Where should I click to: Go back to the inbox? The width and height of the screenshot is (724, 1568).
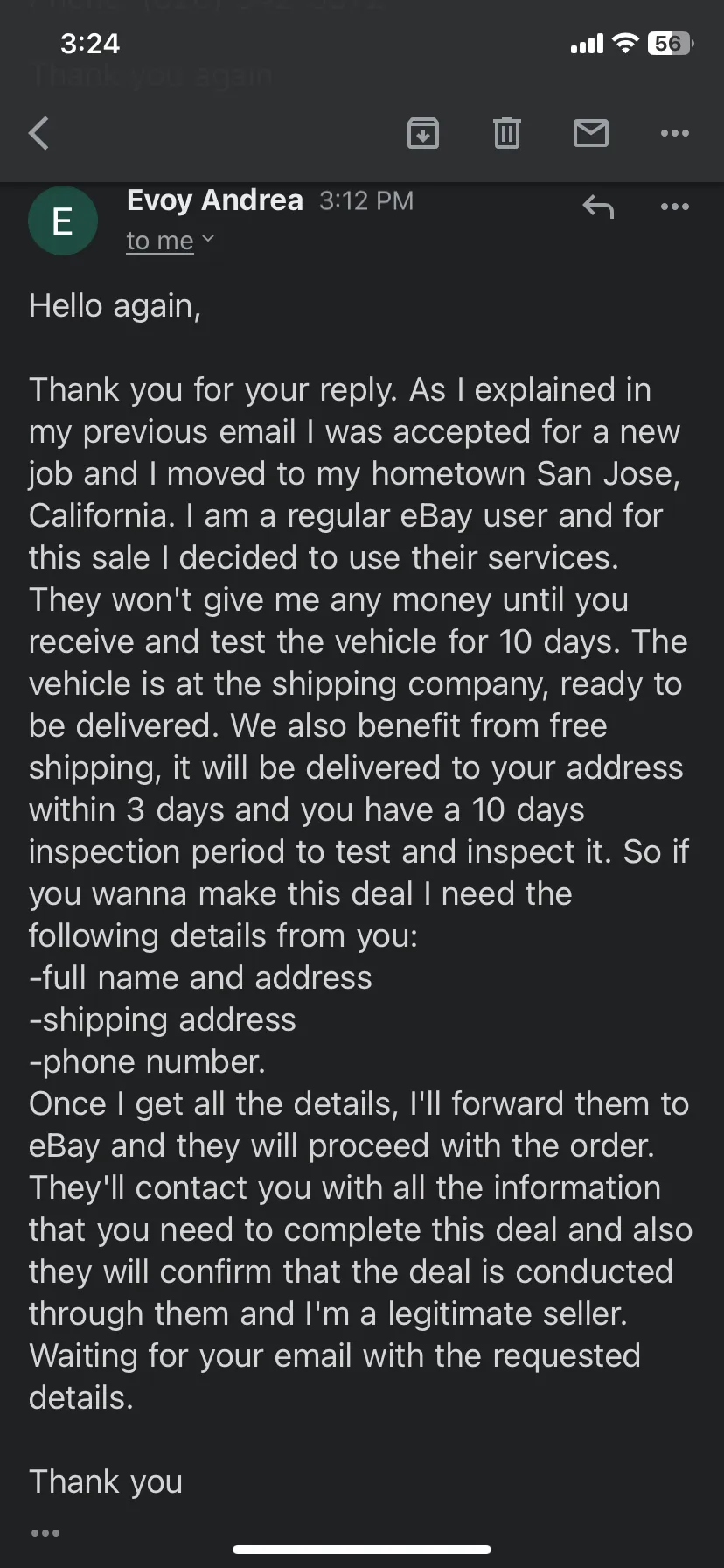point(39,133)
